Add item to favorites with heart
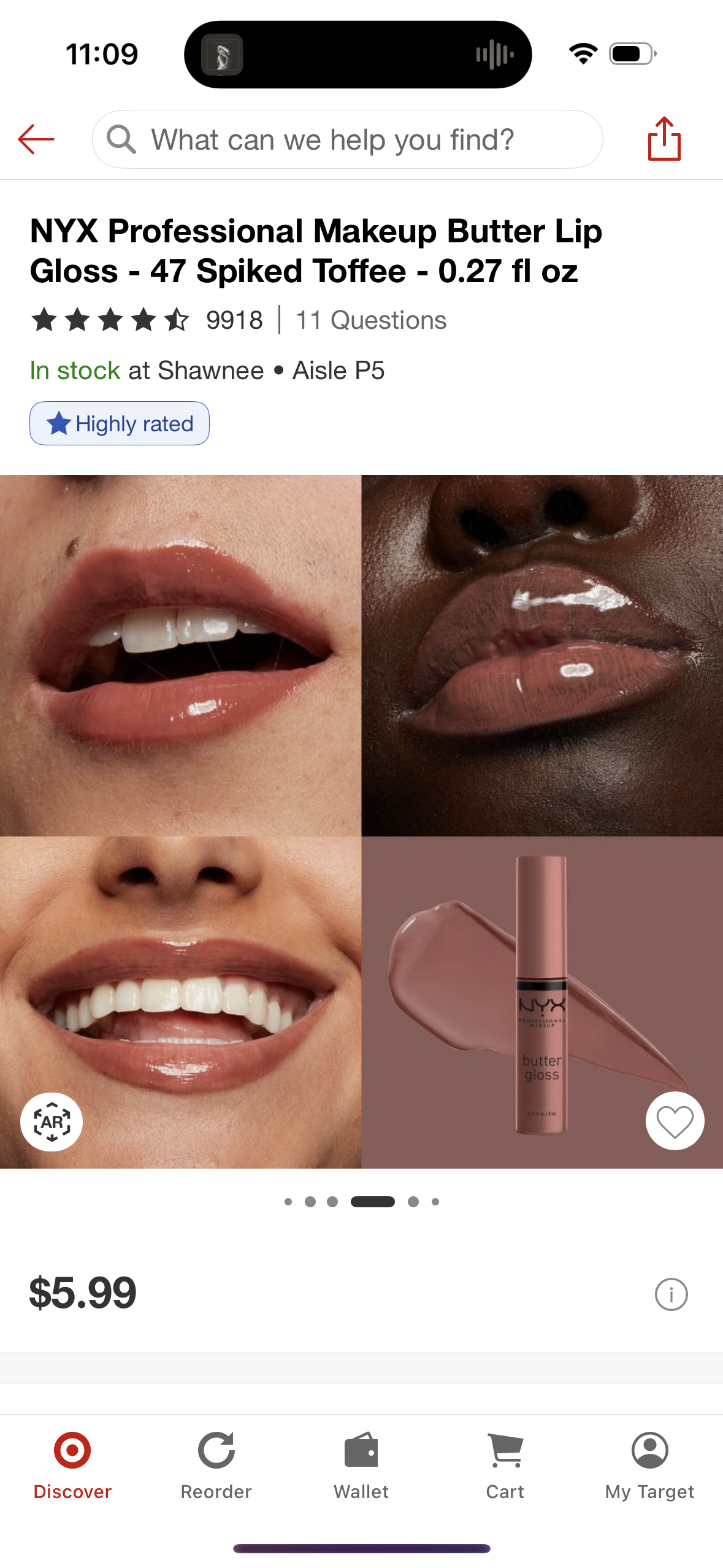Image resolution: width=723 pixels, height=1568 pixels. tap(675, 1121)
